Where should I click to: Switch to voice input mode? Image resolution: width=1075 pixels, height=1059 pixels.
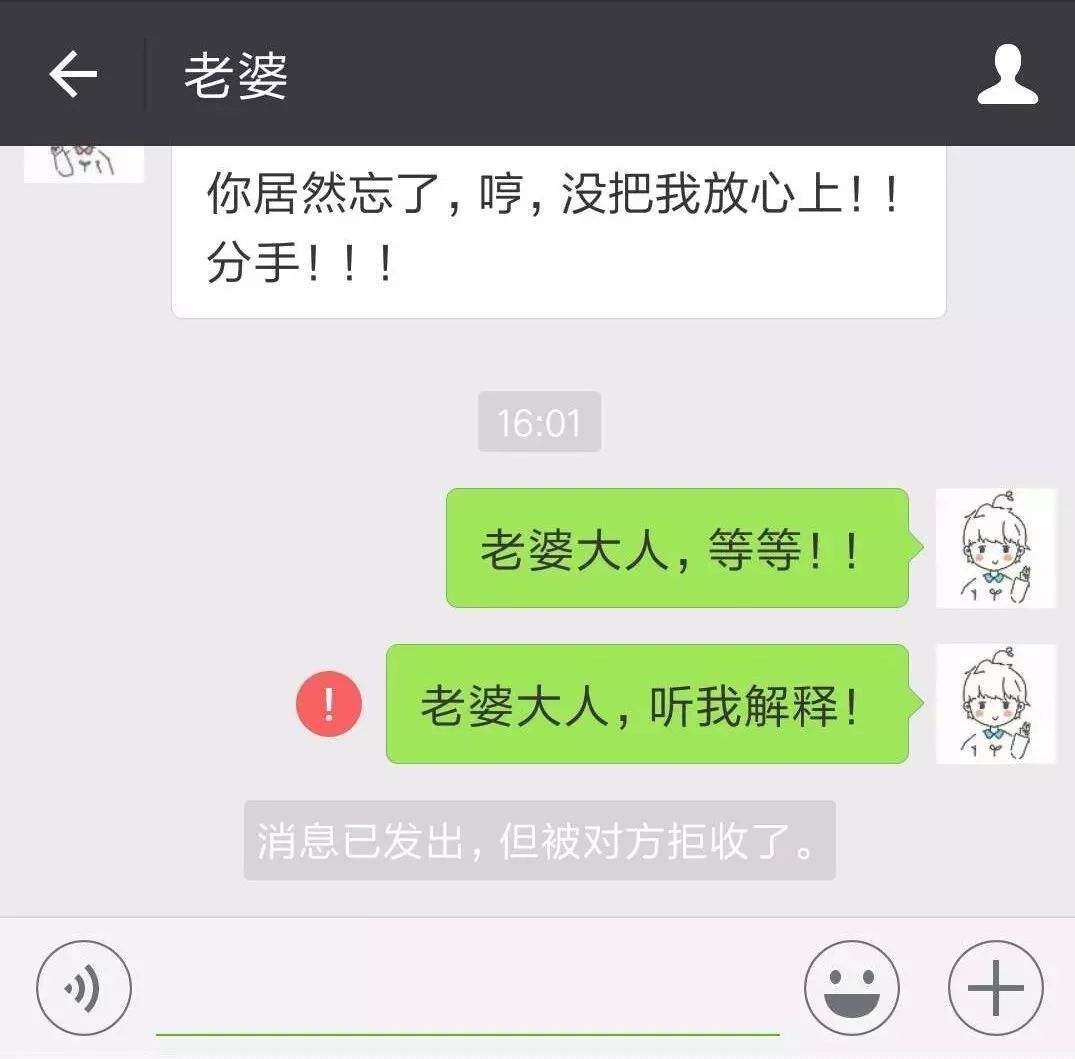[84, 988]
